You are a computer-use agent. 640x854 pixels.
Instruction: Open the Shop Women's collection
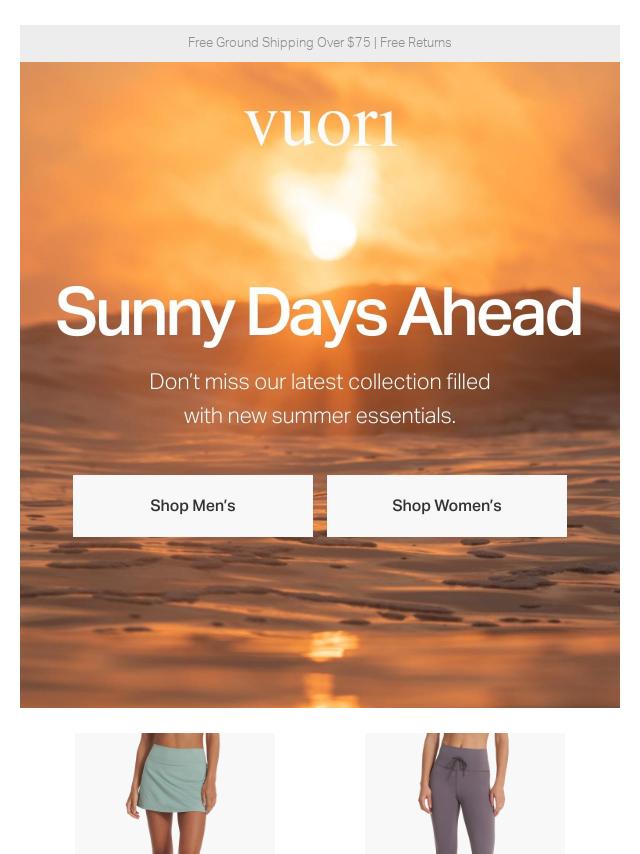click(447, 506)
